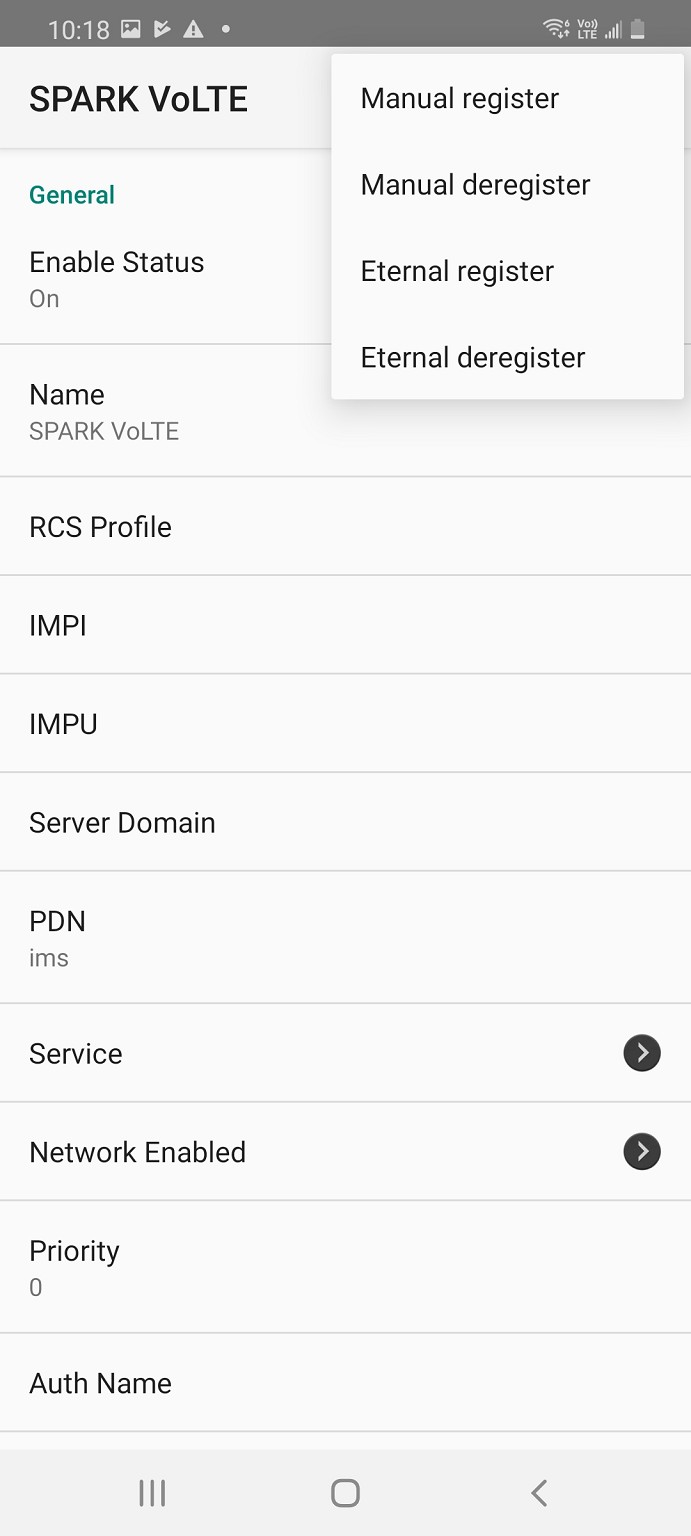Choose Manual deregister option

[475, 185]
